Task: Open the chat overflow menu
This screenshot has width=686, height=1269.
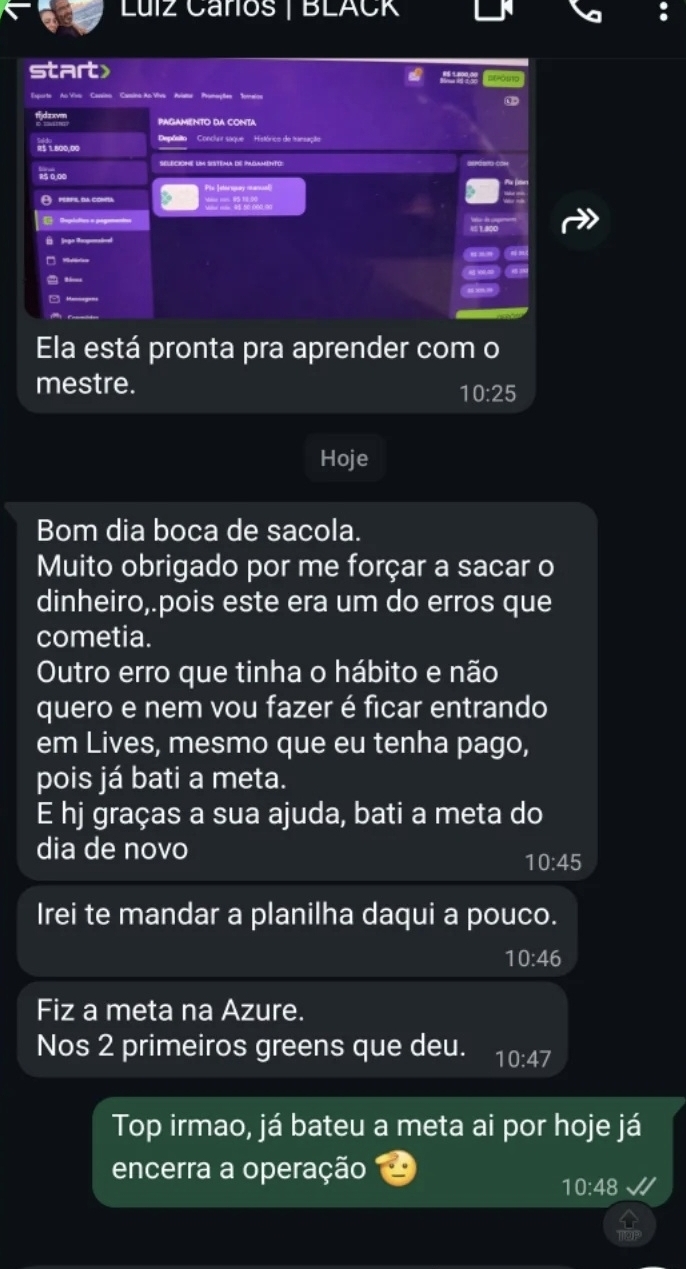Action: 666,12
